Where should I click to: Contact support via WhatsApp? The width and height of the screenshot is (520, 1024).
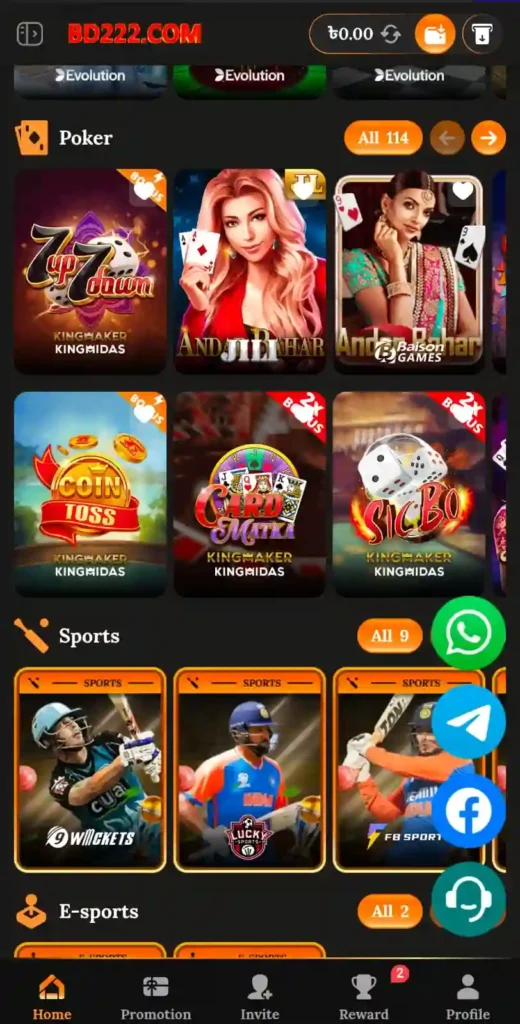click(x=468, y=633)
